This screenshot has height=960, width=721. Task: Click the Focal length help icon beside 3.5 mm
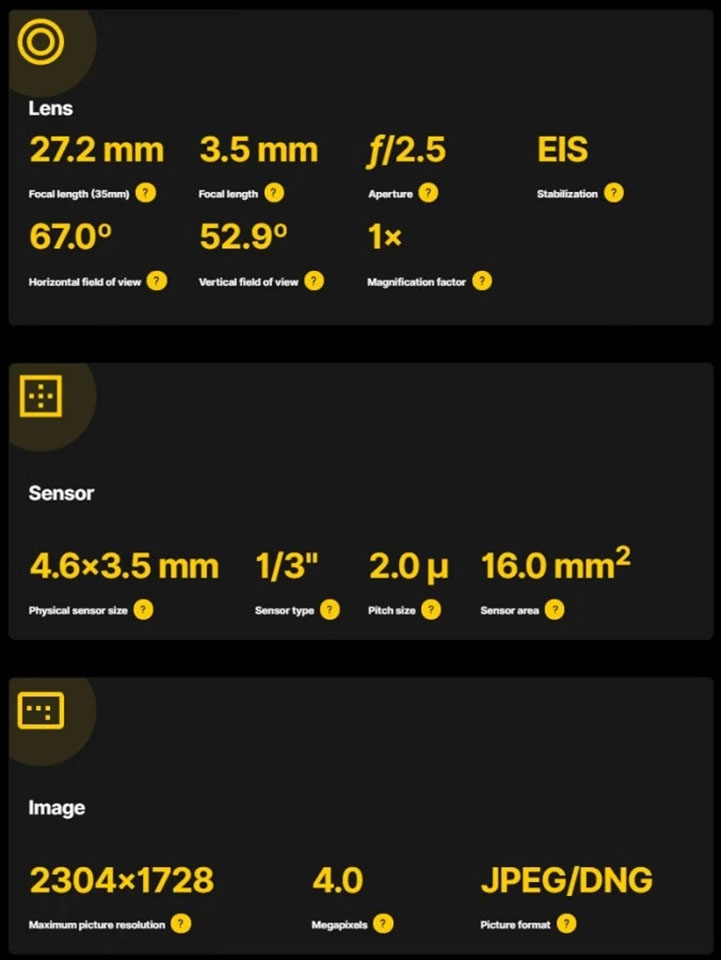click(272, 193)
